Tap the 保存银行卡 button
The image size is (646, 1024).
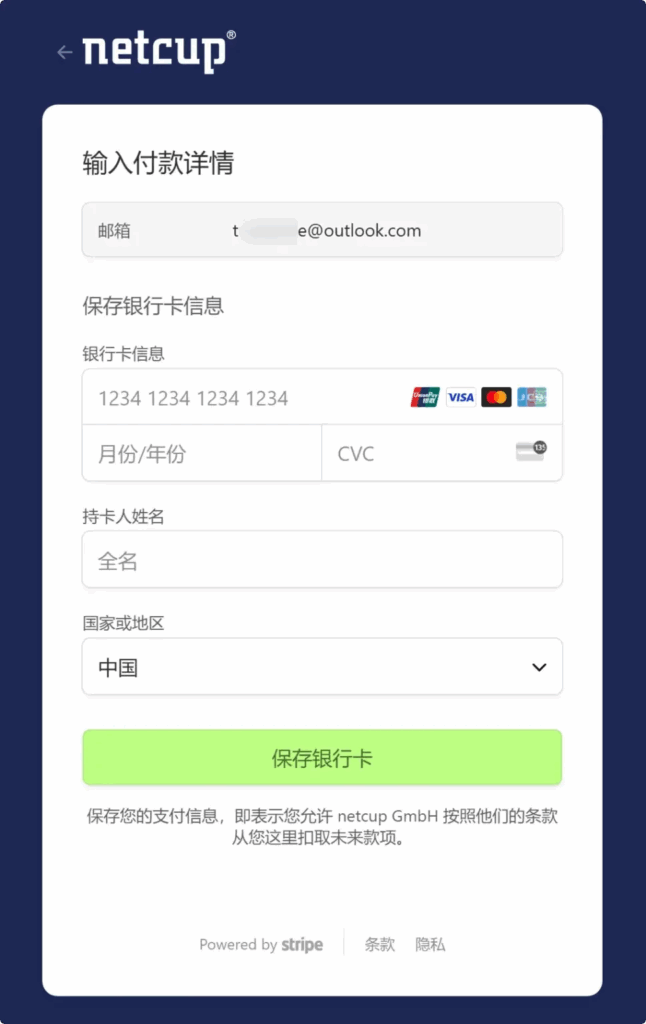pyautogui.click(x=321, y=758)
